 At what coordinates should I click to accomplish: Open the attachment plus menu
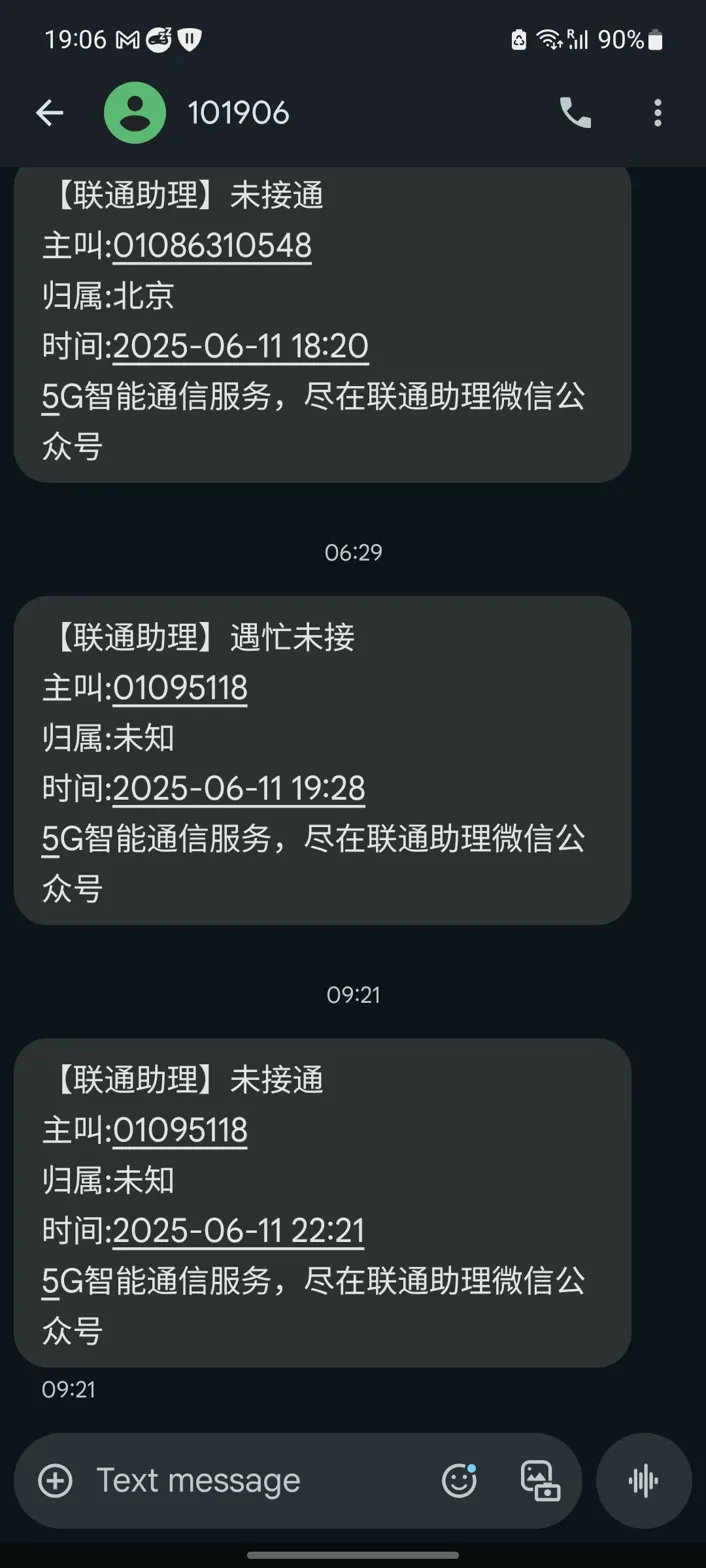(x=55, y=1480)
